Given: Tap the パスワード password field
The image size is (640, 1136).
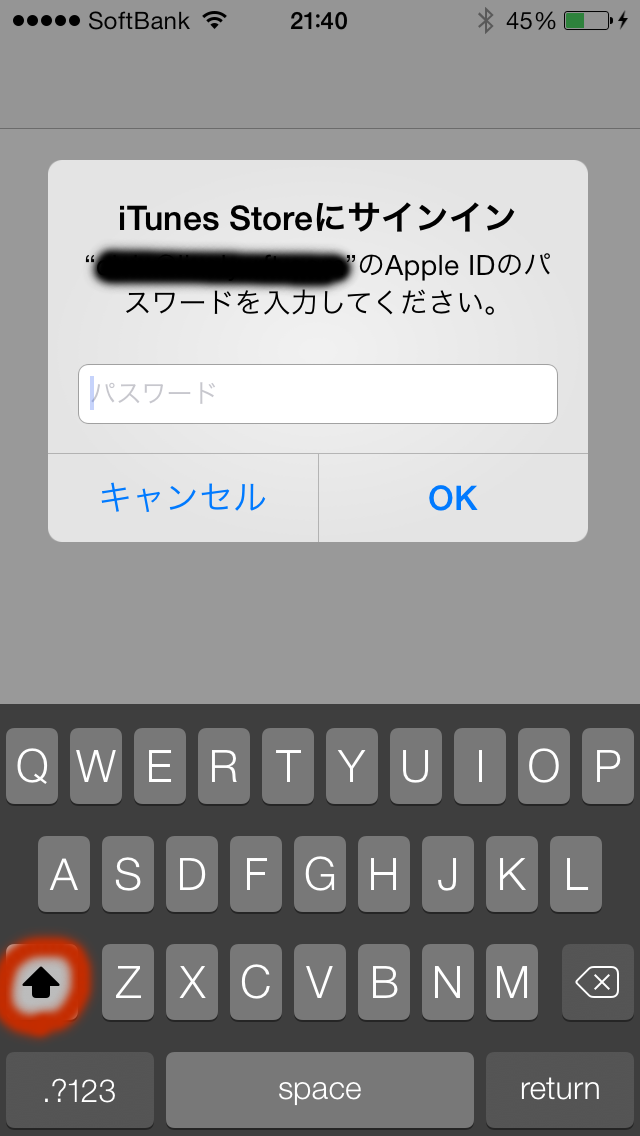Looking at the screenshot, I should click(317, 393).
